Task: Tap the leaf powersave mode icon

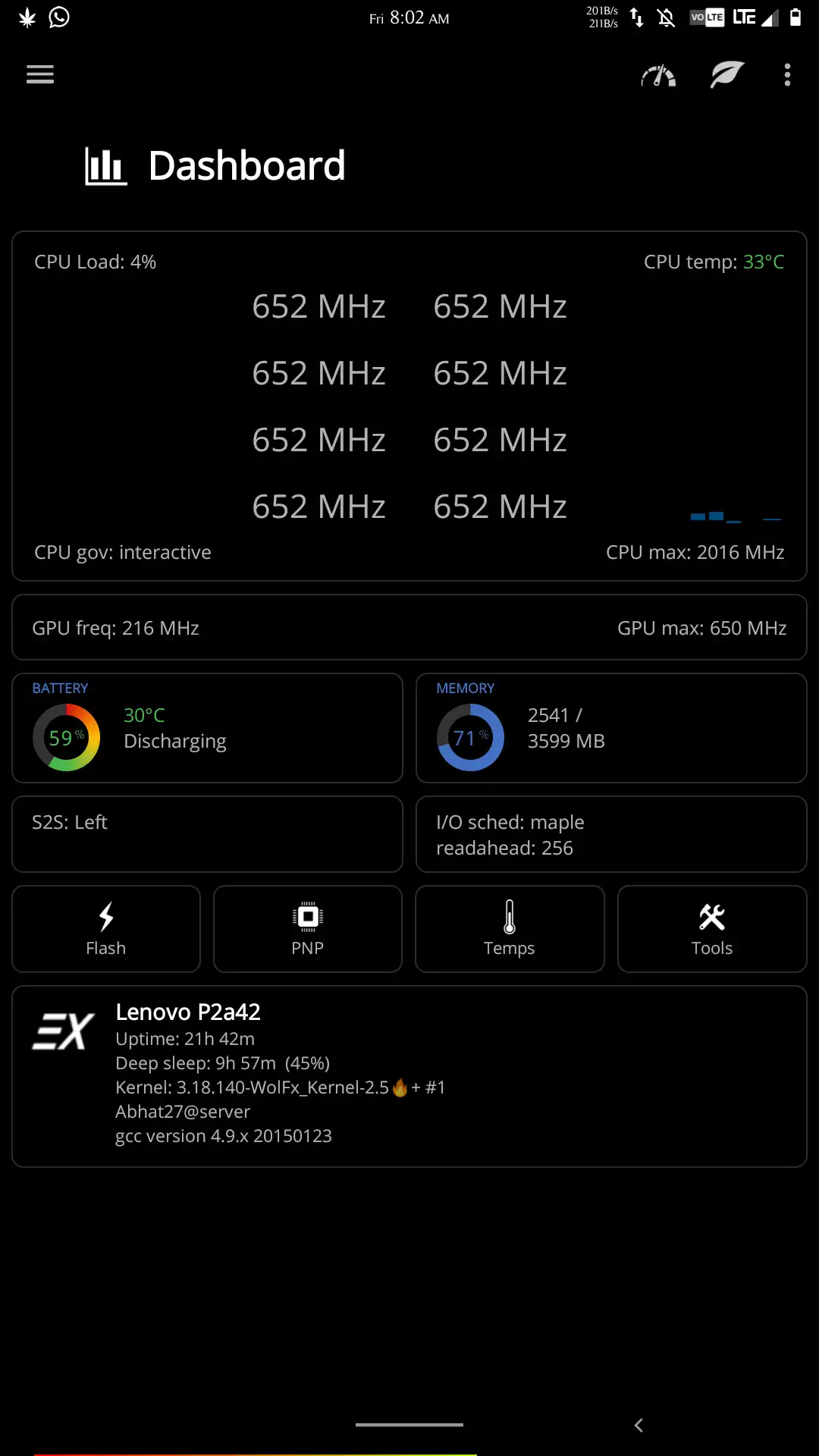Action: 726,75
